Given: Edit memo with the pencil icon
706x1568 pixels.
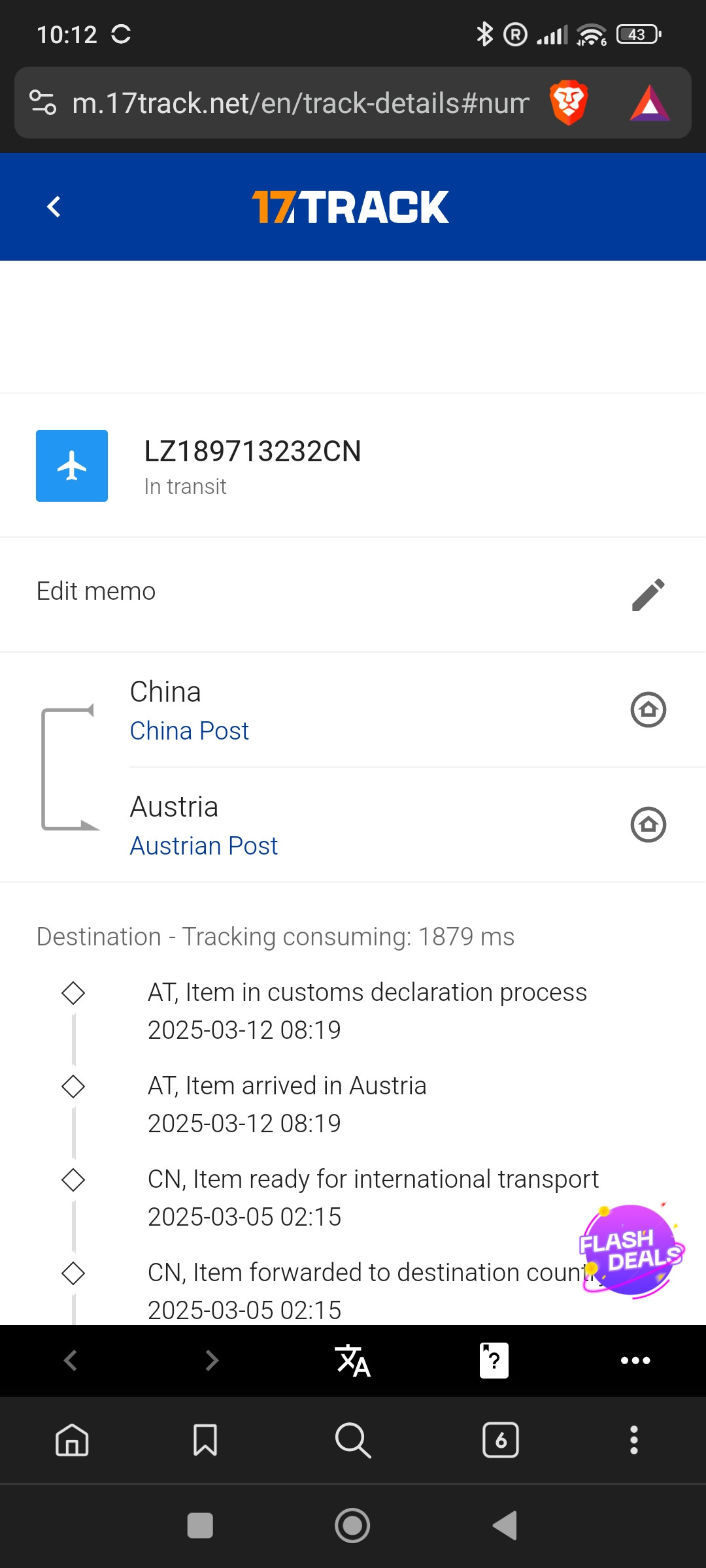Looking at the screenshot, I should (x=648, y=594).
